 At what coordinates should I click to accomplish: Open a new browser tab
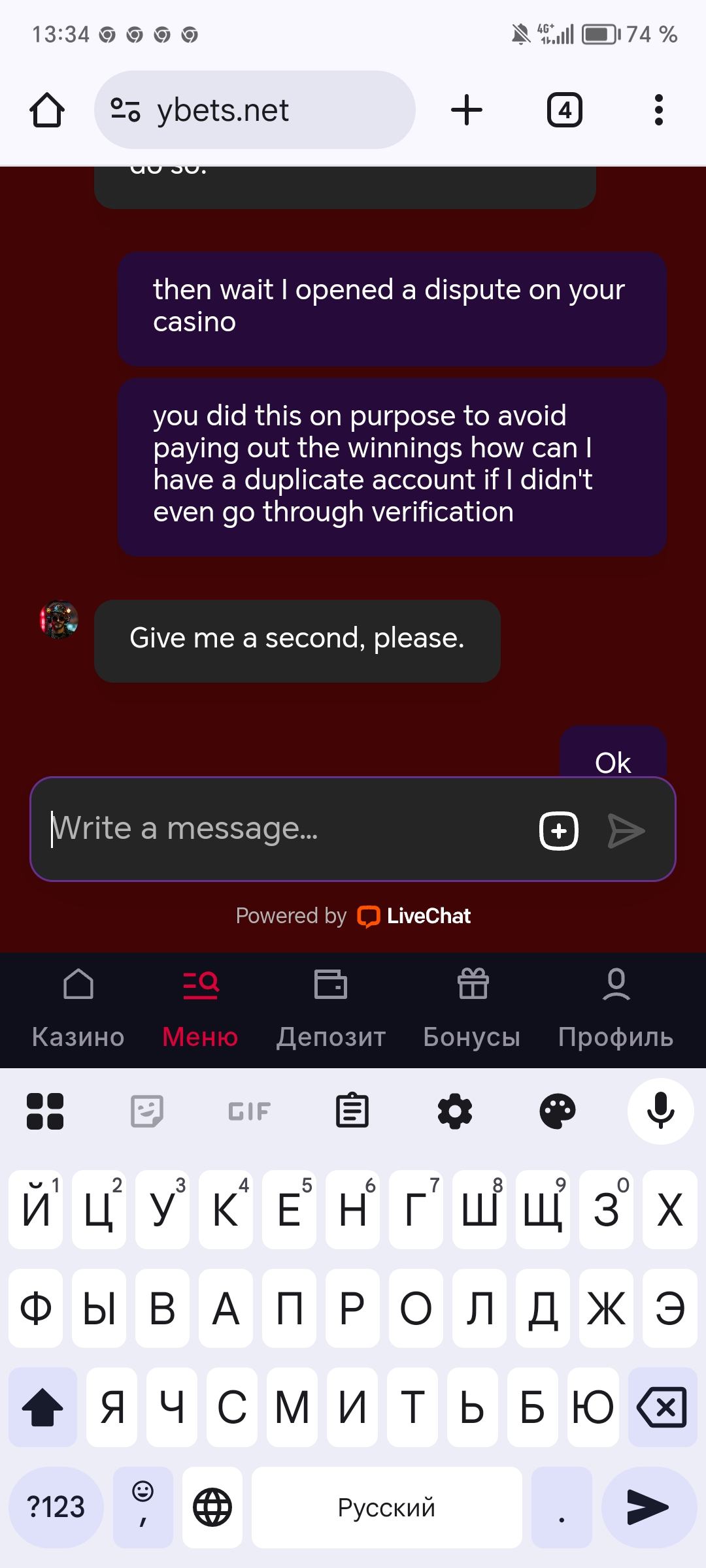click(x=467, y=110)
